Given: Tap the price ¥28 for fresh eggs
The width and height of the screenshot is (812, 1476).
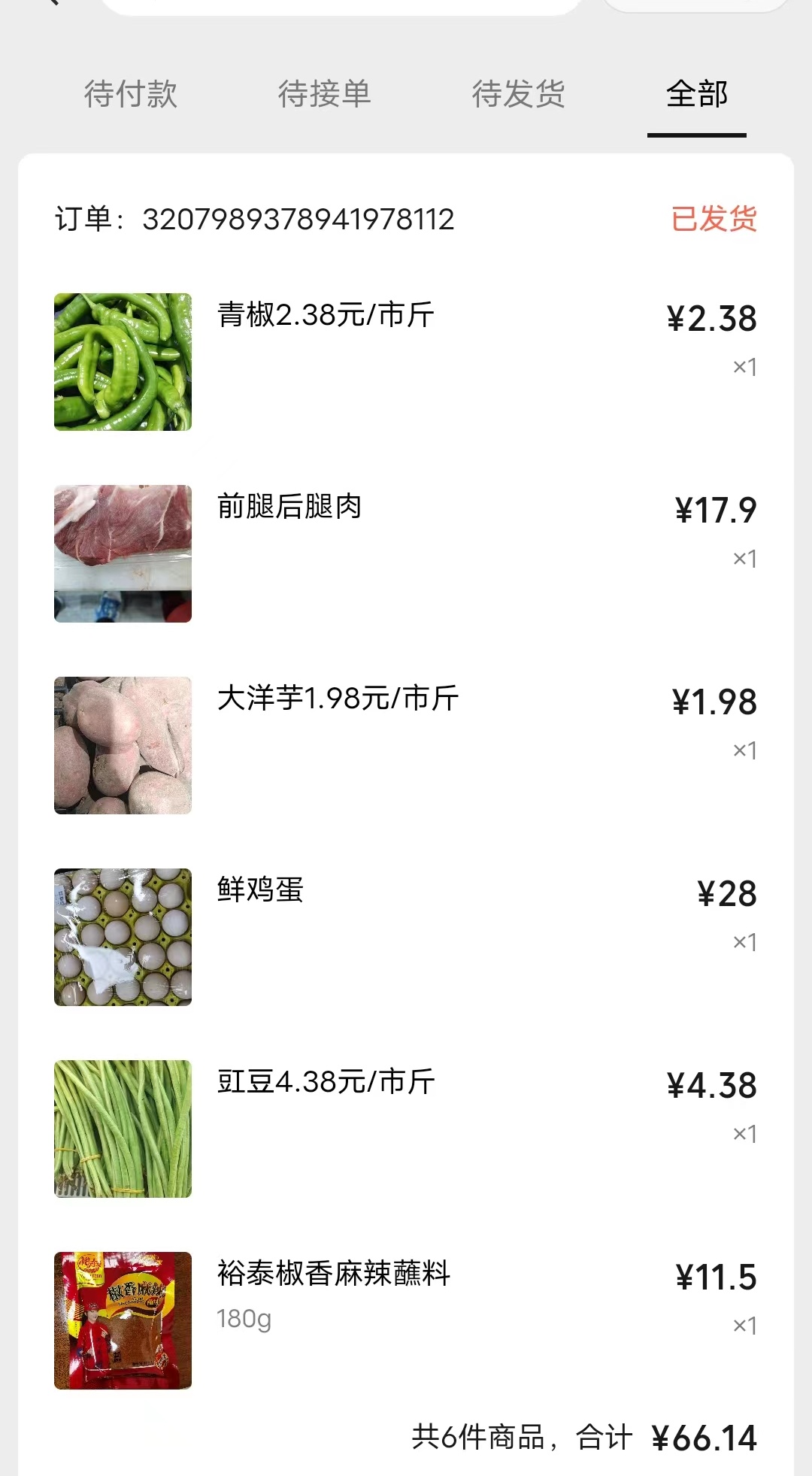Looking at the screenshot, I should tap(727, 895).
